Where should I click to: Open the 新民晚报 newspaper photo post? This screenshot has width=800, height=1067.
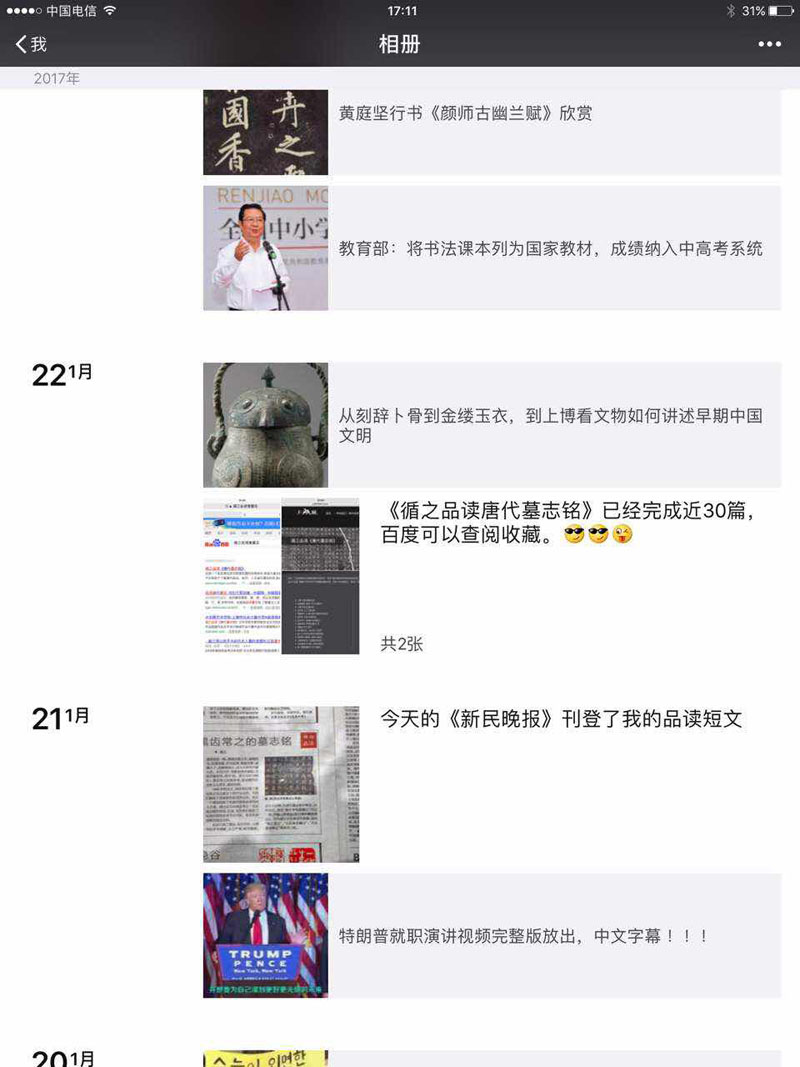(281, 784)
